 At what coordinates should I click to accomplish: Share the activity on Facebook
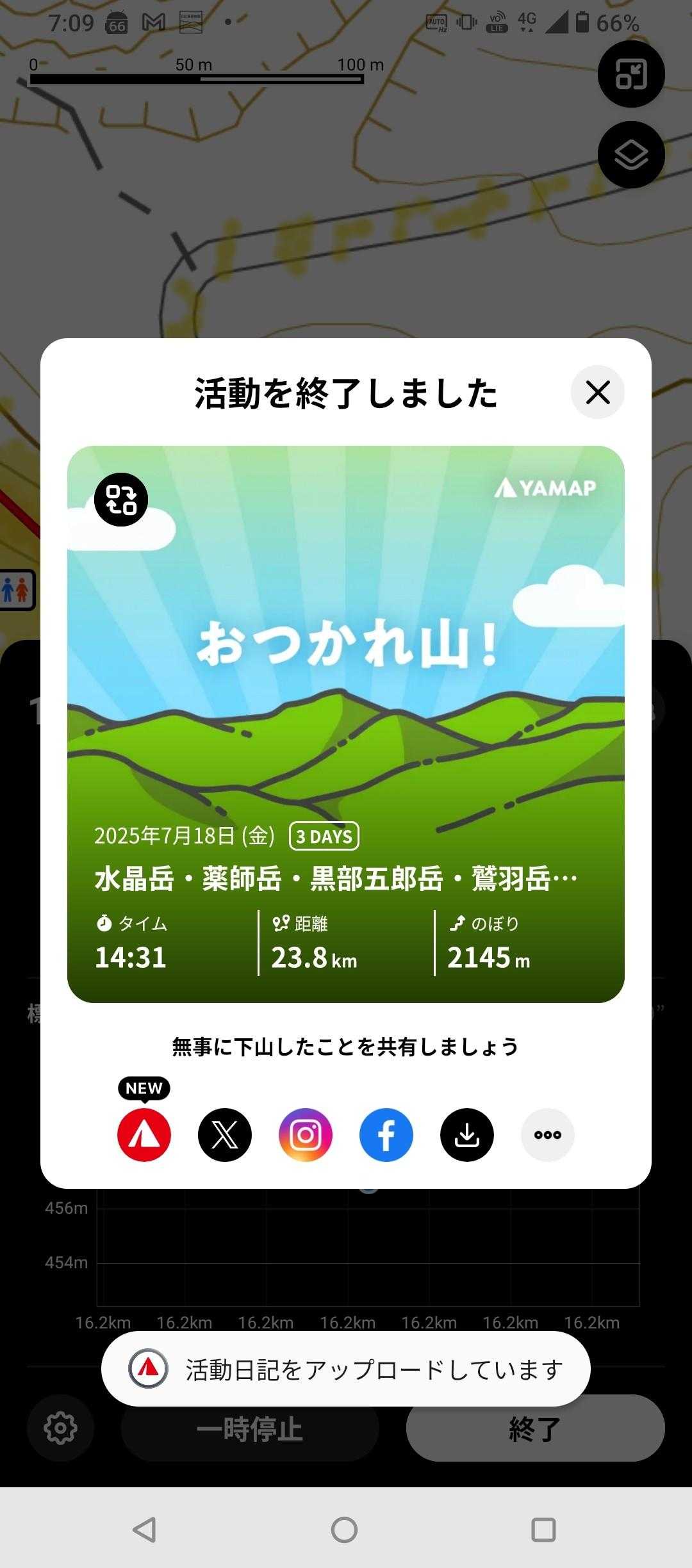click(386, 1135)
